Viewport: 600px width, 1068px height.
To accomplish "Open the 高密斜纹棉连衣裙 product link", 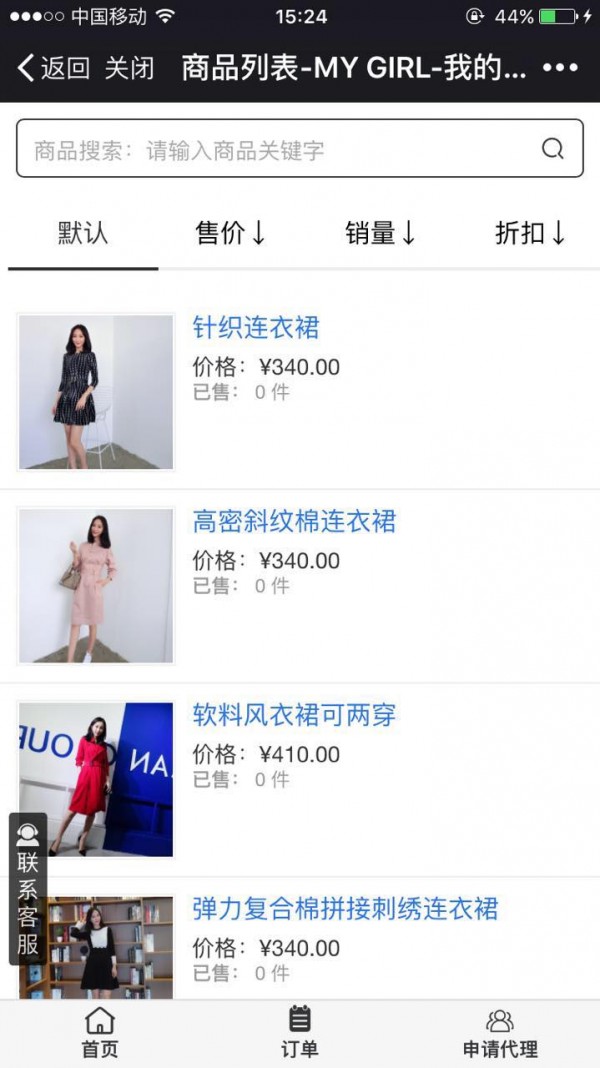I will 294,521.
